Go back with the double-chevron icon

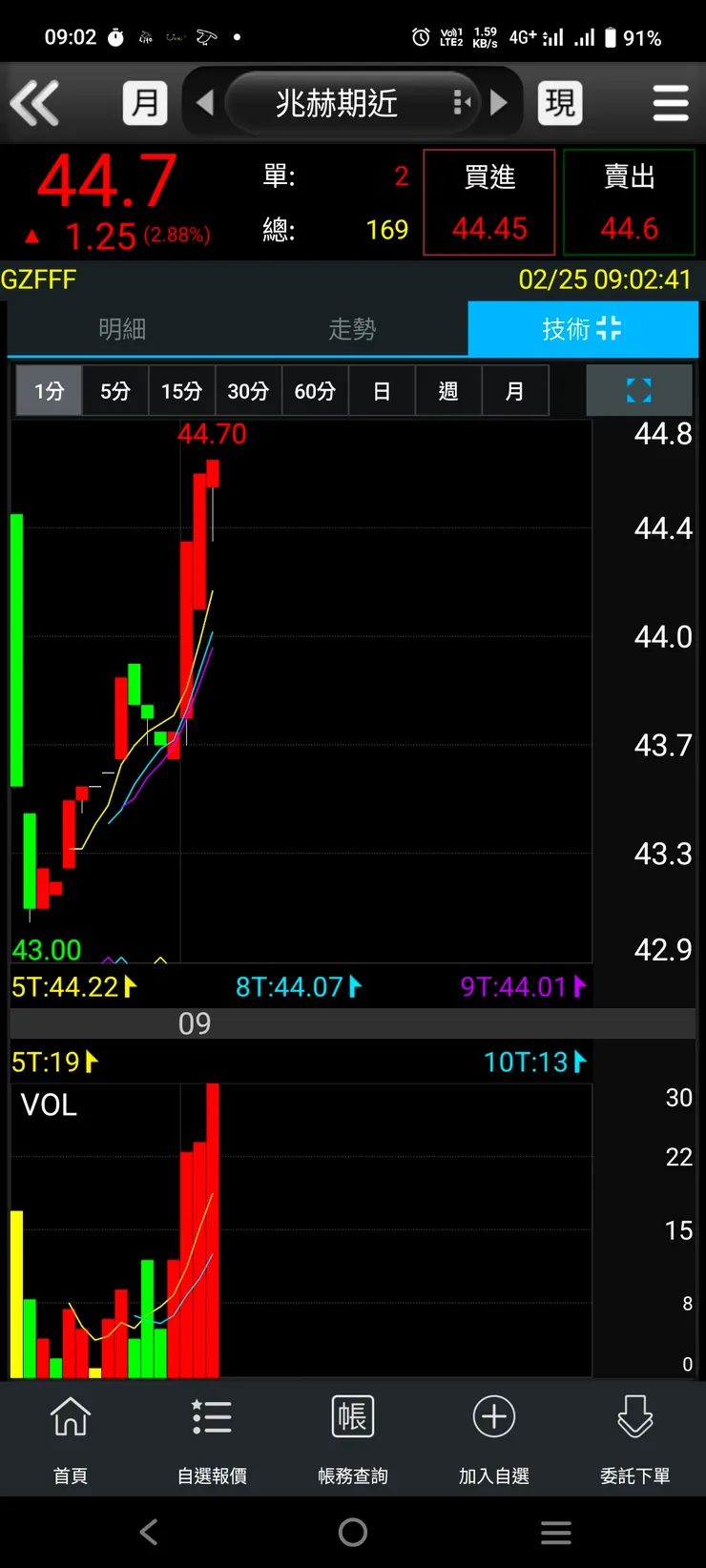pyautogui.click(x=35, y=103)
